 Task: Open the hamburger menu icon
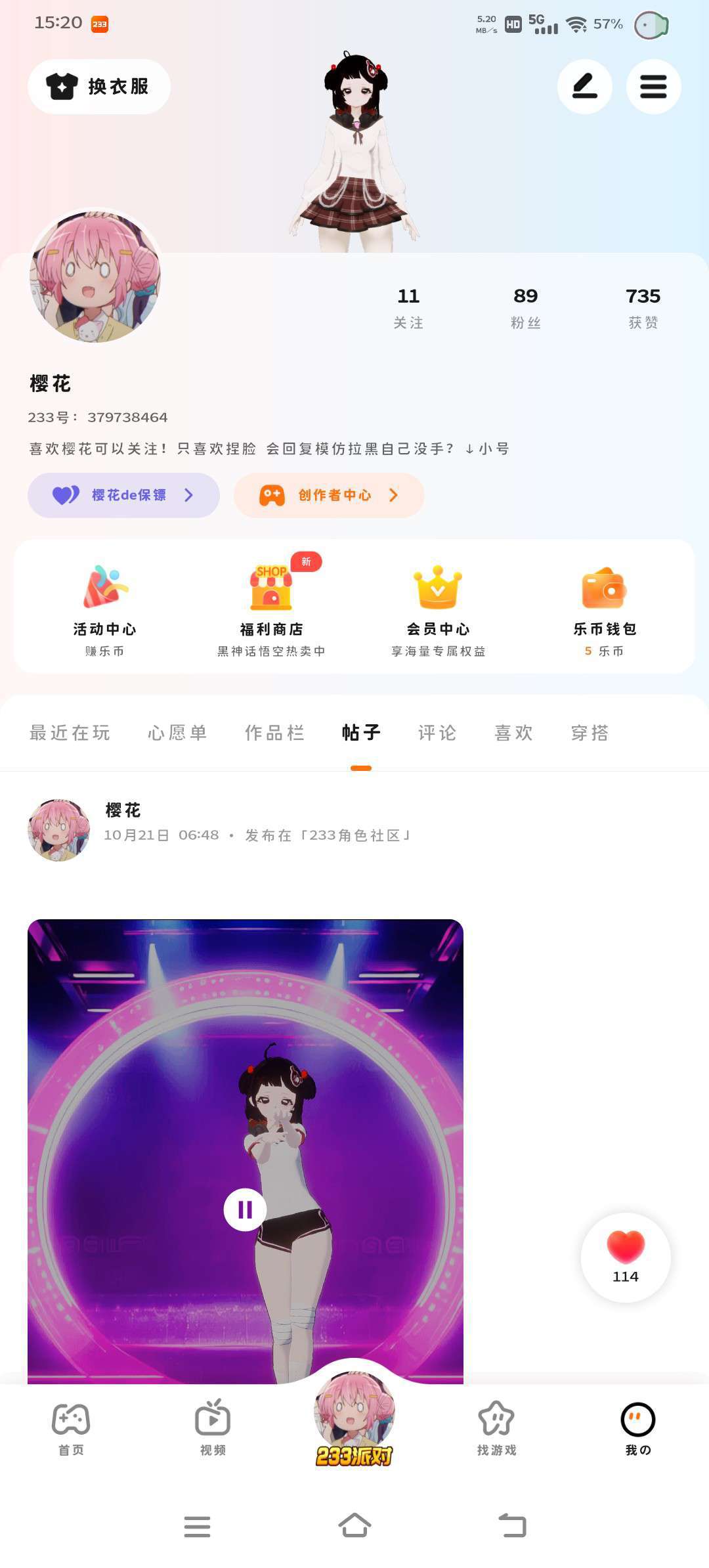point(653,87)
